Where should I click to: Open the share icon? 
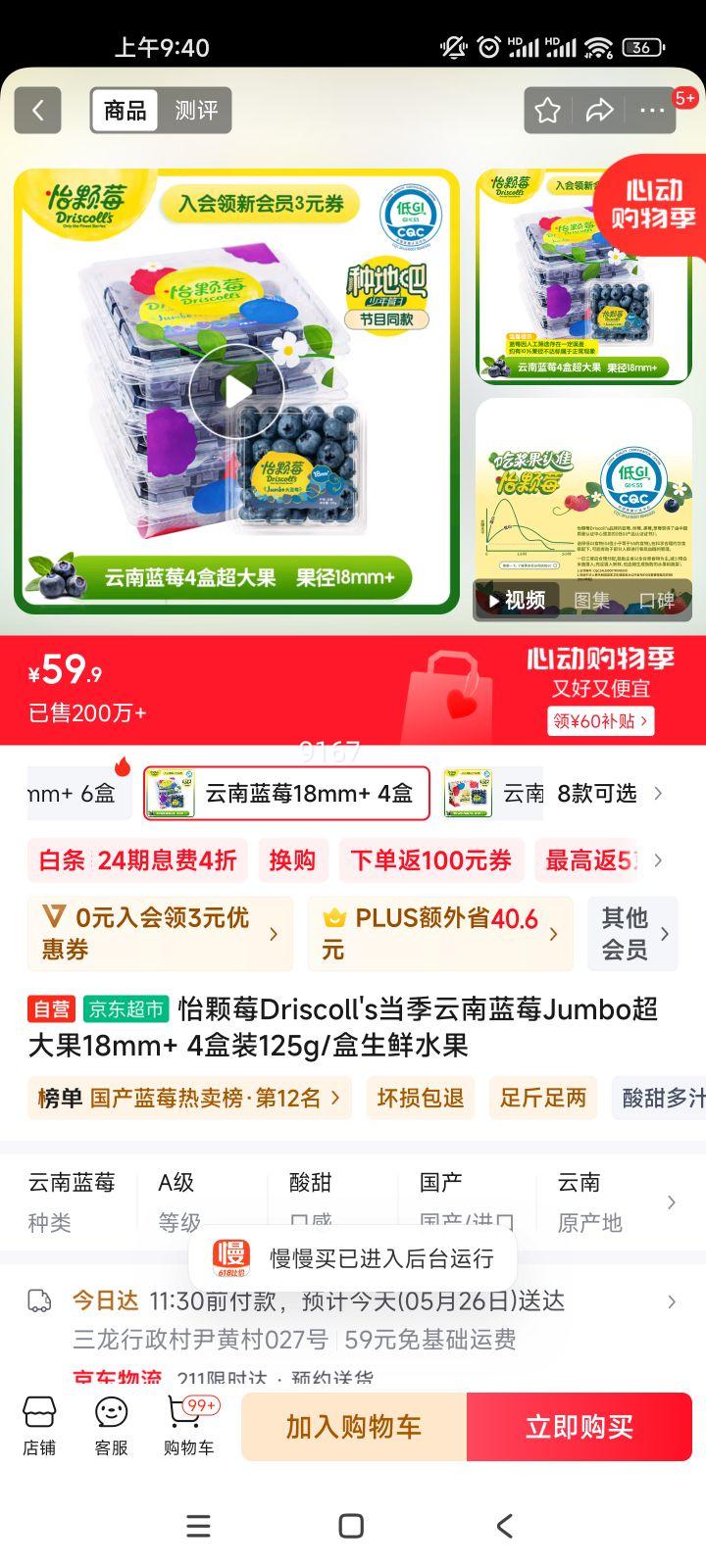(601, 110)
